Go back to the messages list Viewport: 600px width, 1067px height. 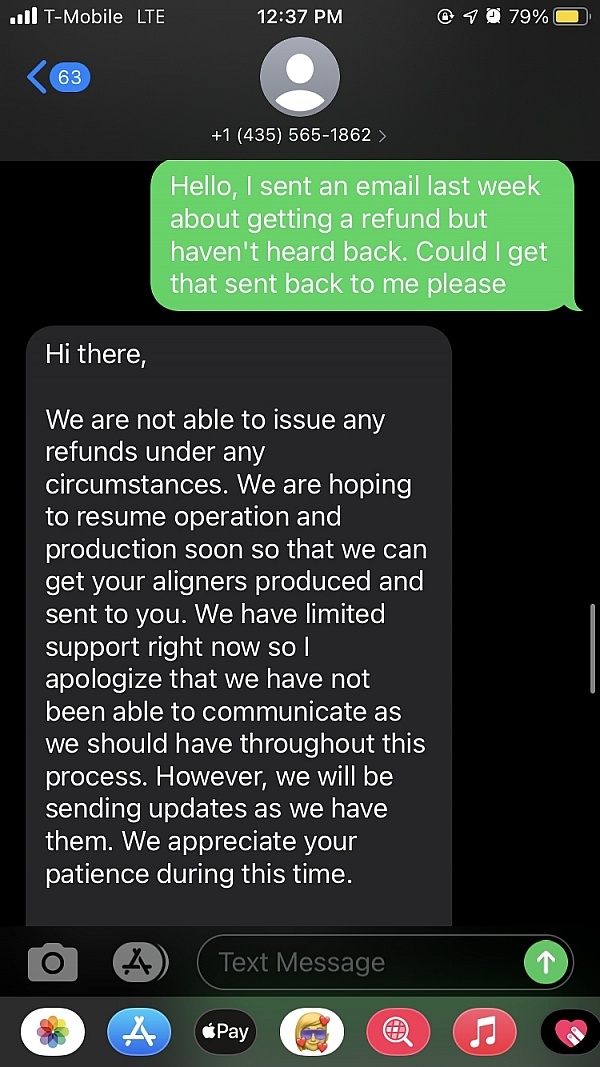coord(59,77)
